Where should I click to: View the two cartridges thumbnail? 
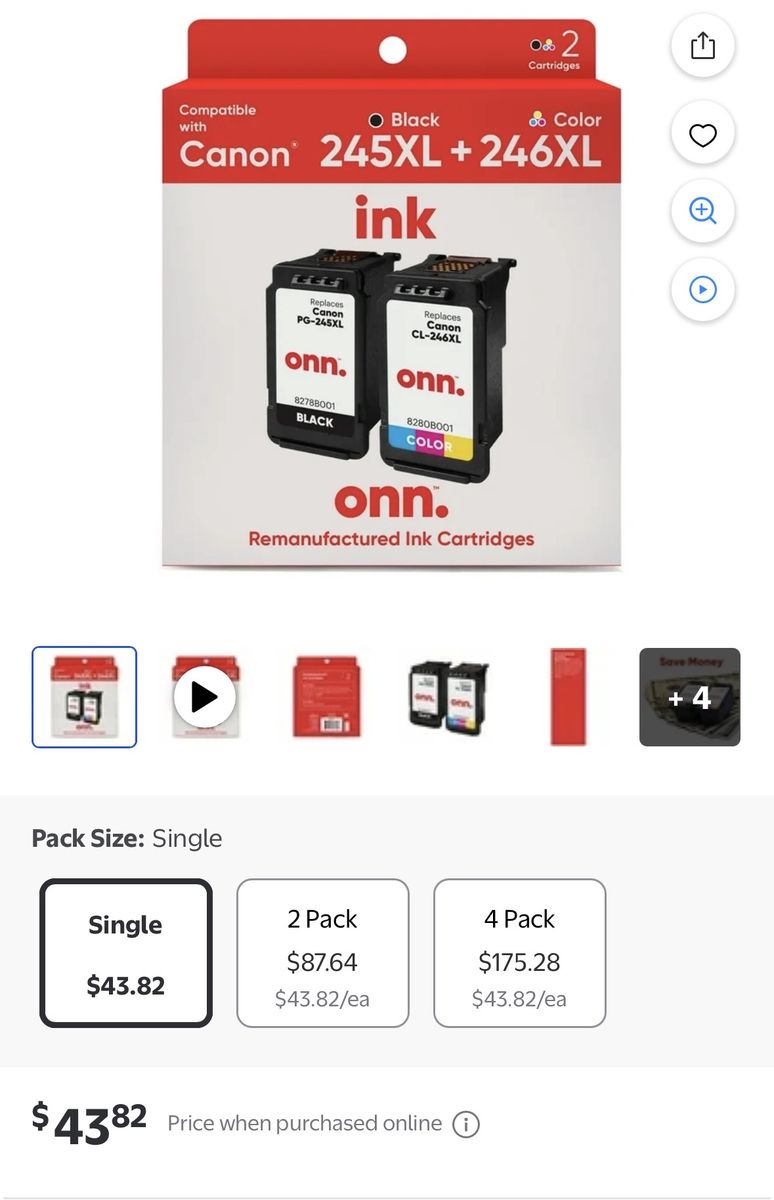point(448,697)
